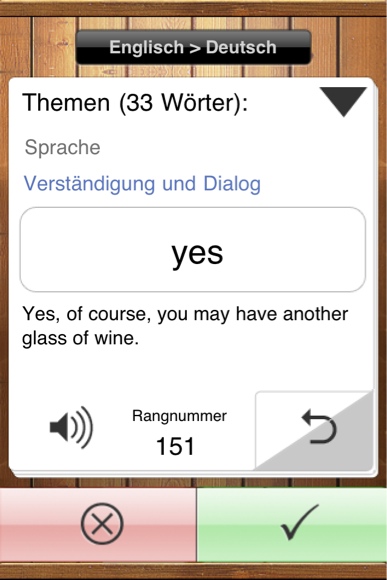Tap the Englisch > Deutsch direction button
The image size is (387, 580).
(193, 47)
